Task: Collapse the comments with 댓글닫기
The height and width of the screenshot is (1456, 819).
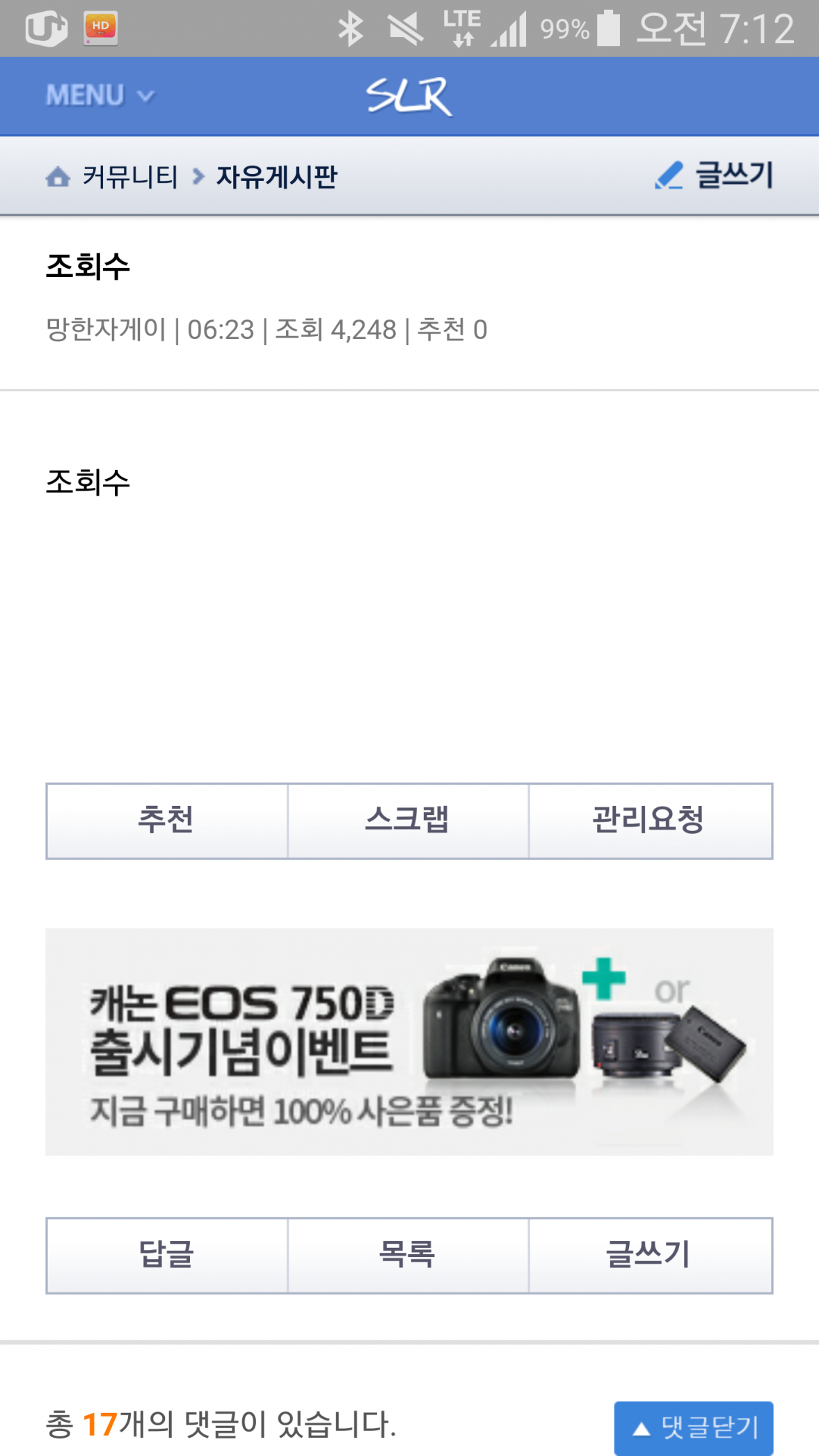Action: point(693,1427)
